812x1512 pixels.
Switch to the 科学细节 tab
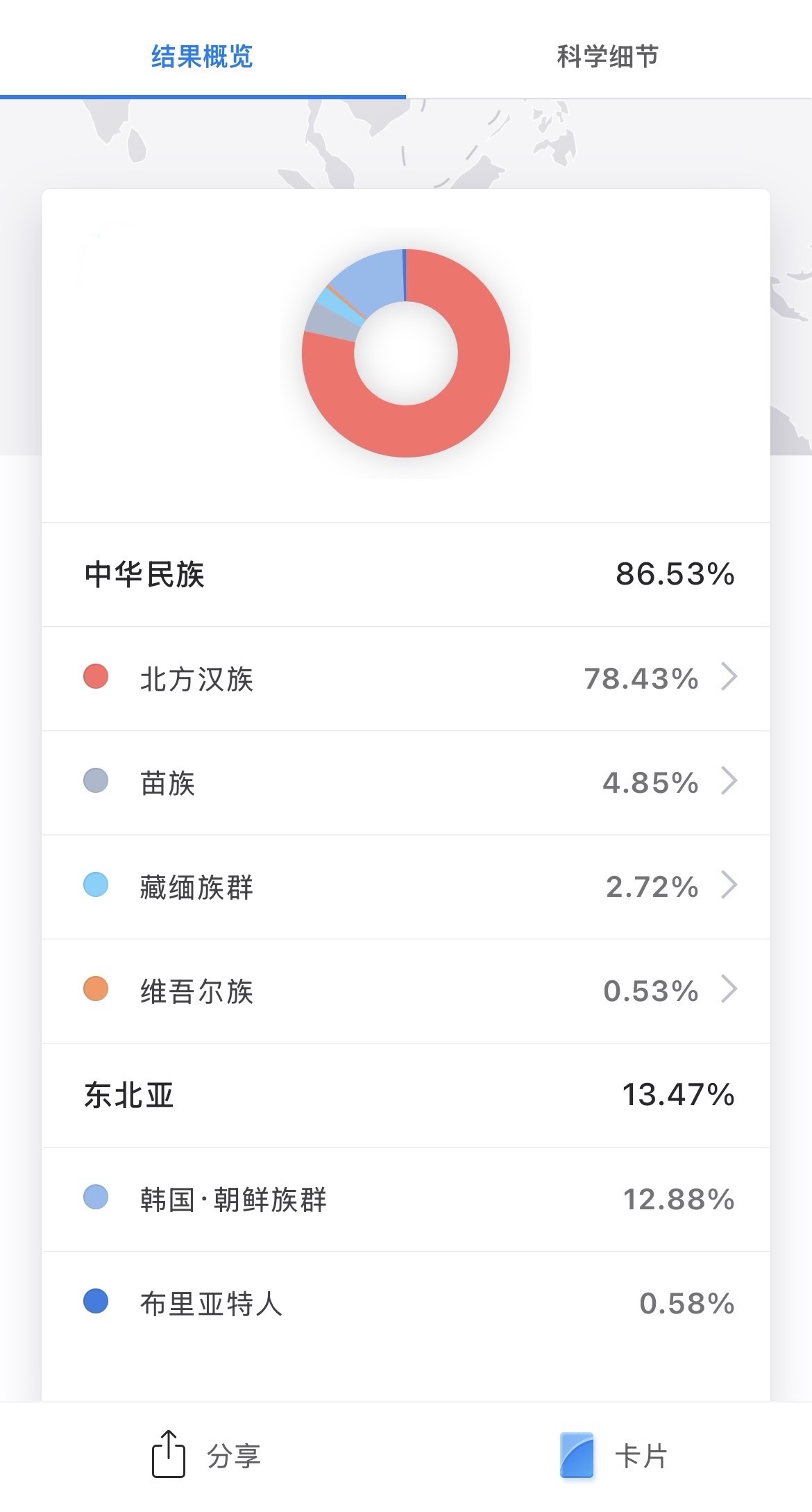607,56
